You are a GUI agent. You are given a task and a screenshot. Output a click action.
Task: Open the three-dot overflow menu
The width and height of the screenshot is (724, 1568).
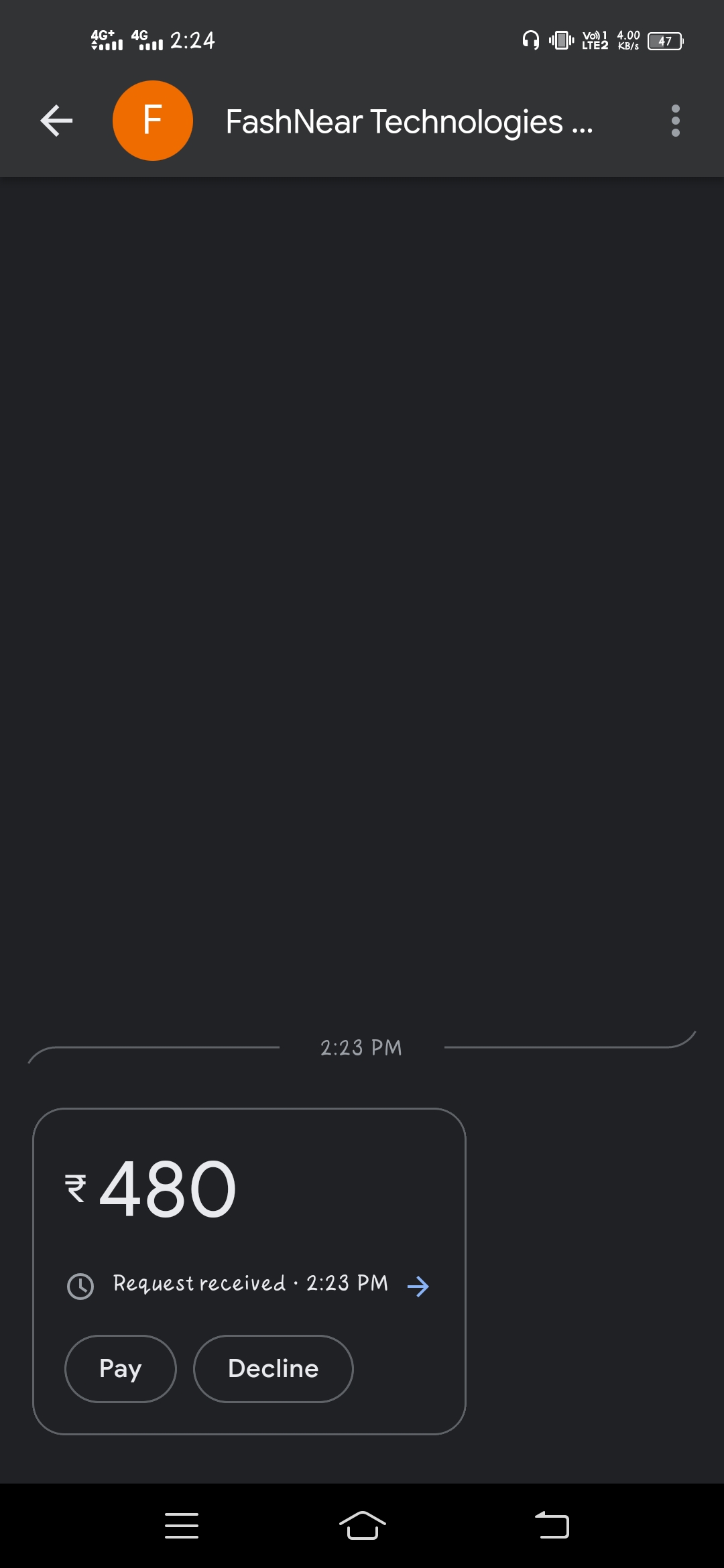tap(675, 121)
